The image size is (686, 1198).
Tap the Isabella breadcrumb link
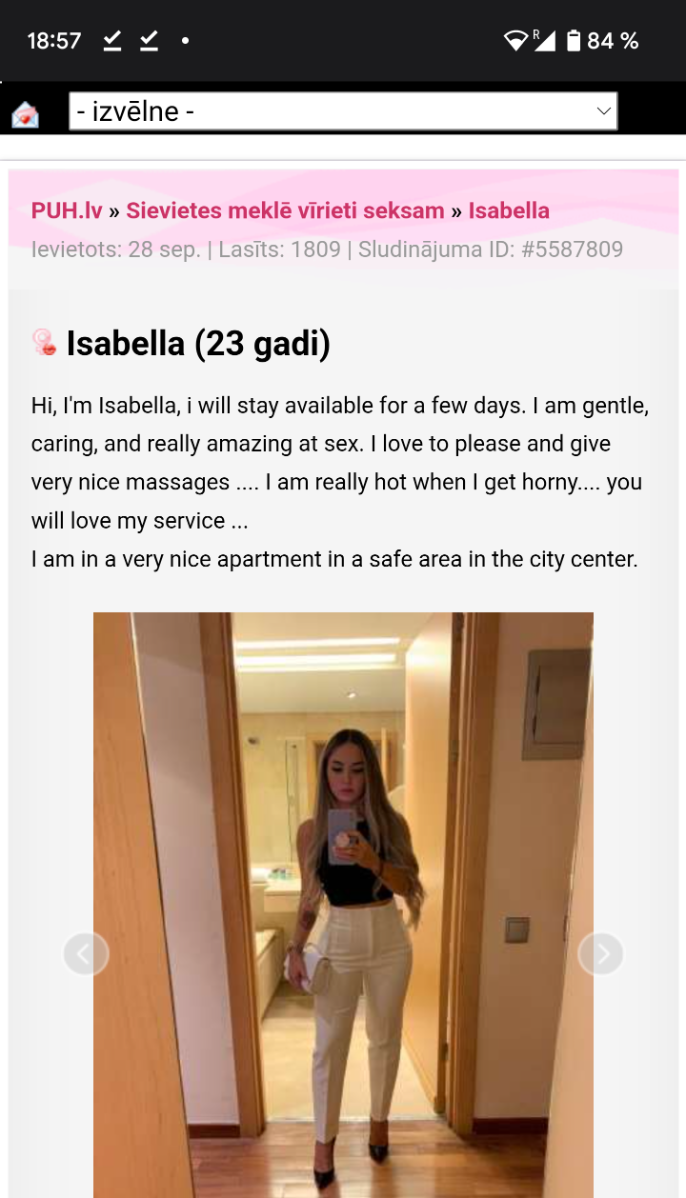point(509,211)
